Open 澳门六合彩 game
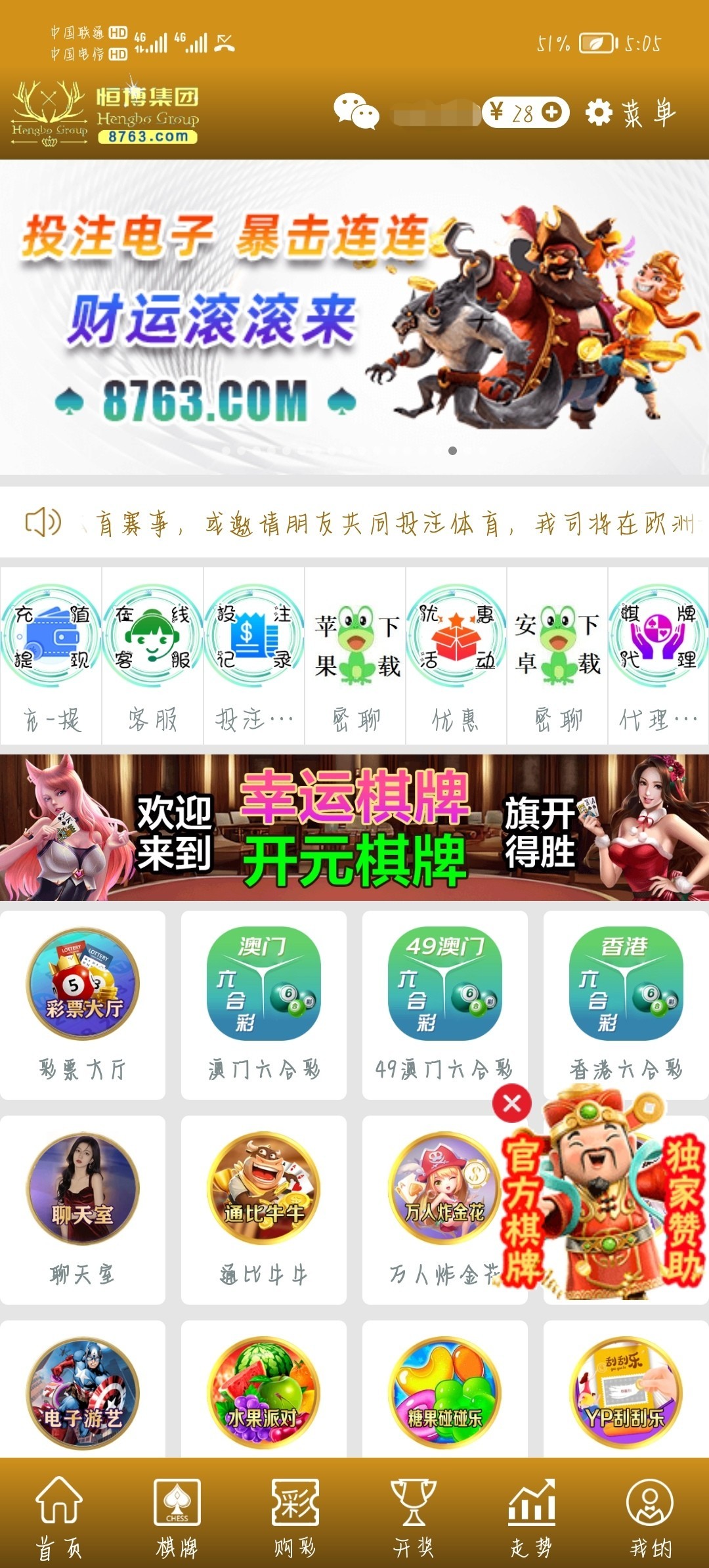 pyautogui.click(x=264, y=1003)
